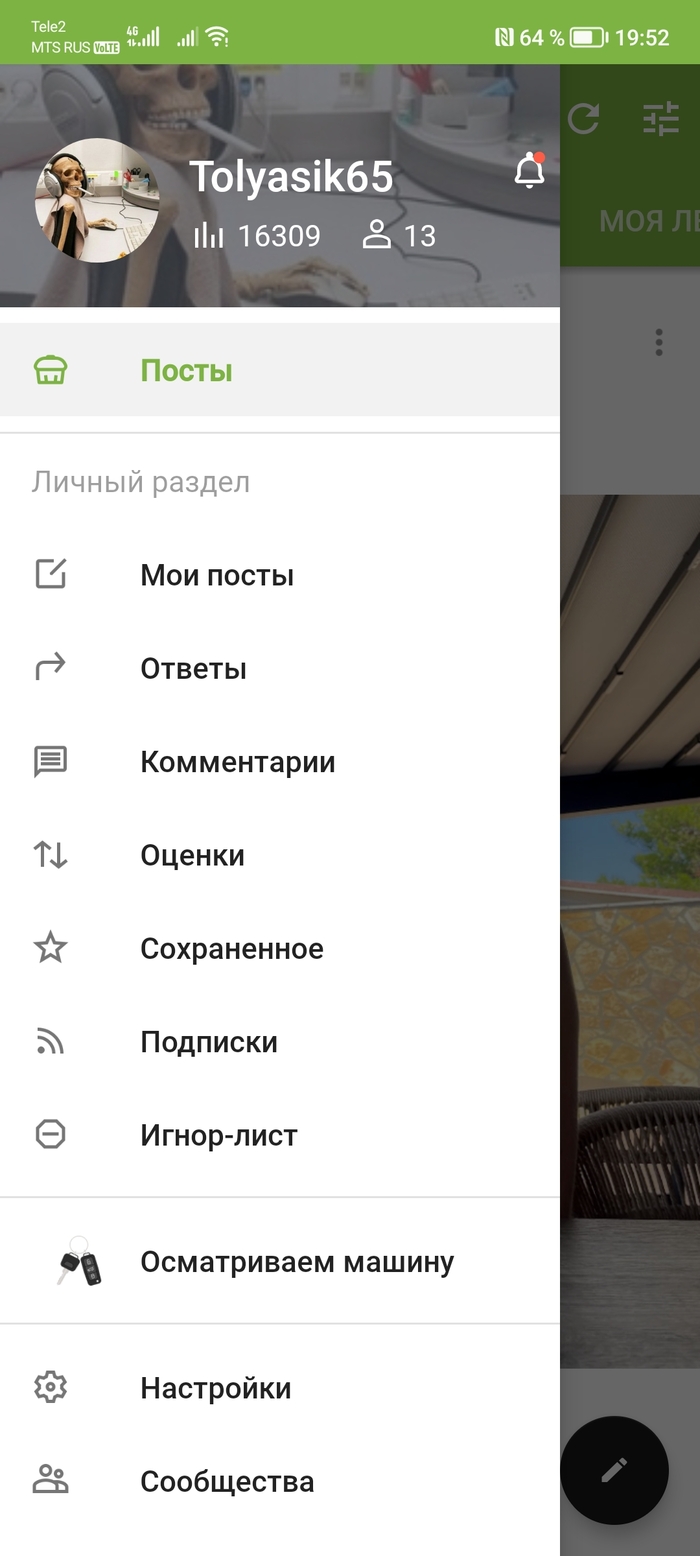Open Настройки

pyautogui.click(x=215, y=1388)
